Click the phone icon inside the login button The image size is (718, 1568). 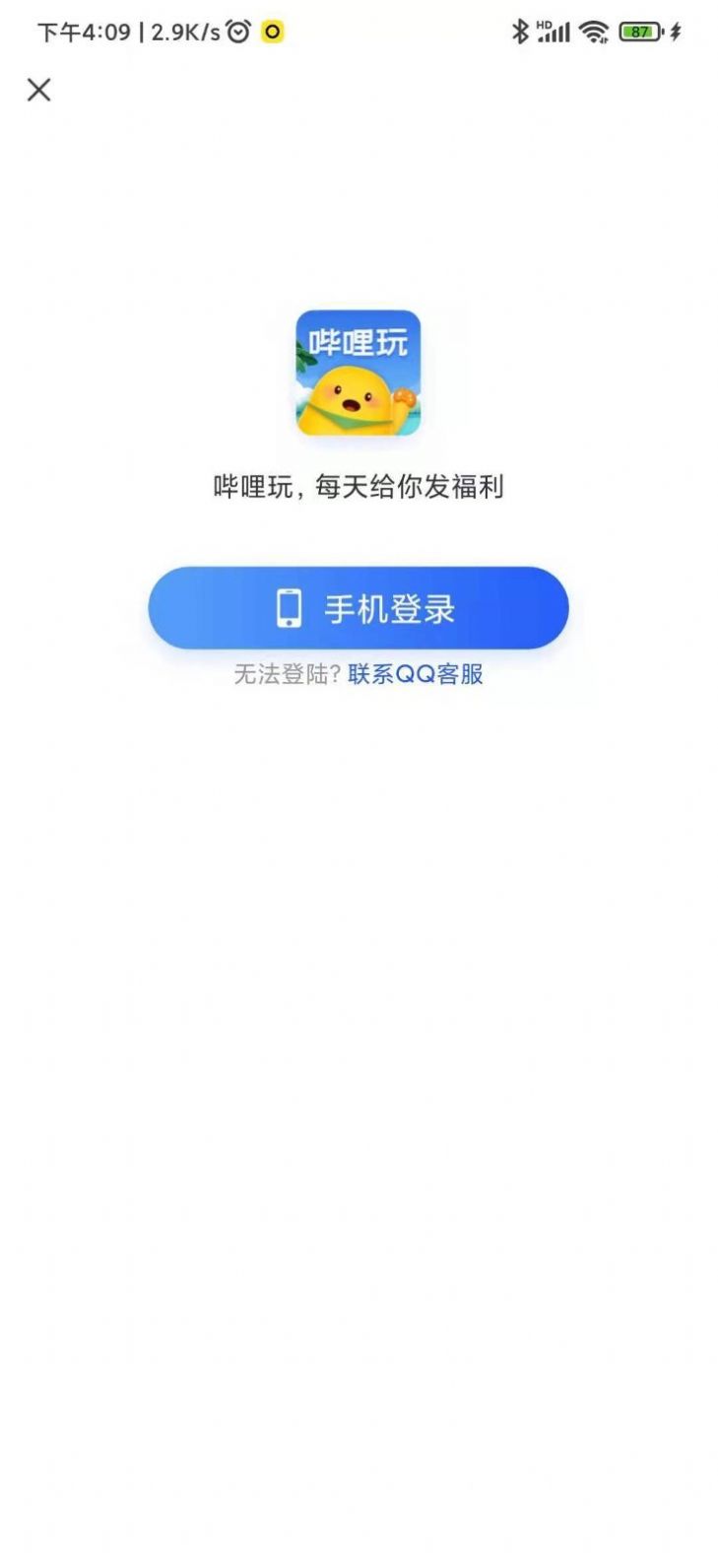(x=289, y=608)
